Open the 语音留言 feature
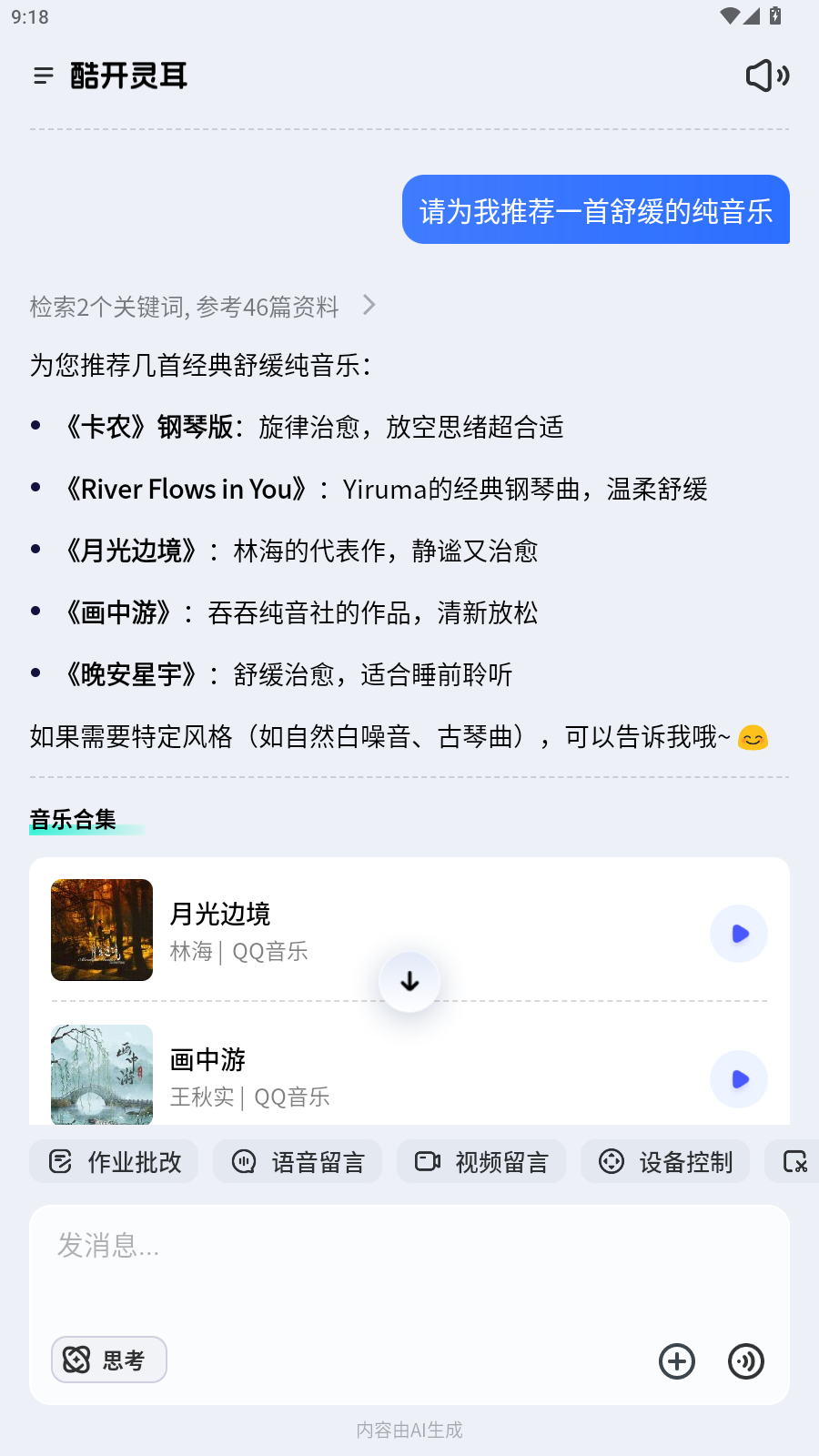This screenshot has width=819, height=1456. point(298,1161)
